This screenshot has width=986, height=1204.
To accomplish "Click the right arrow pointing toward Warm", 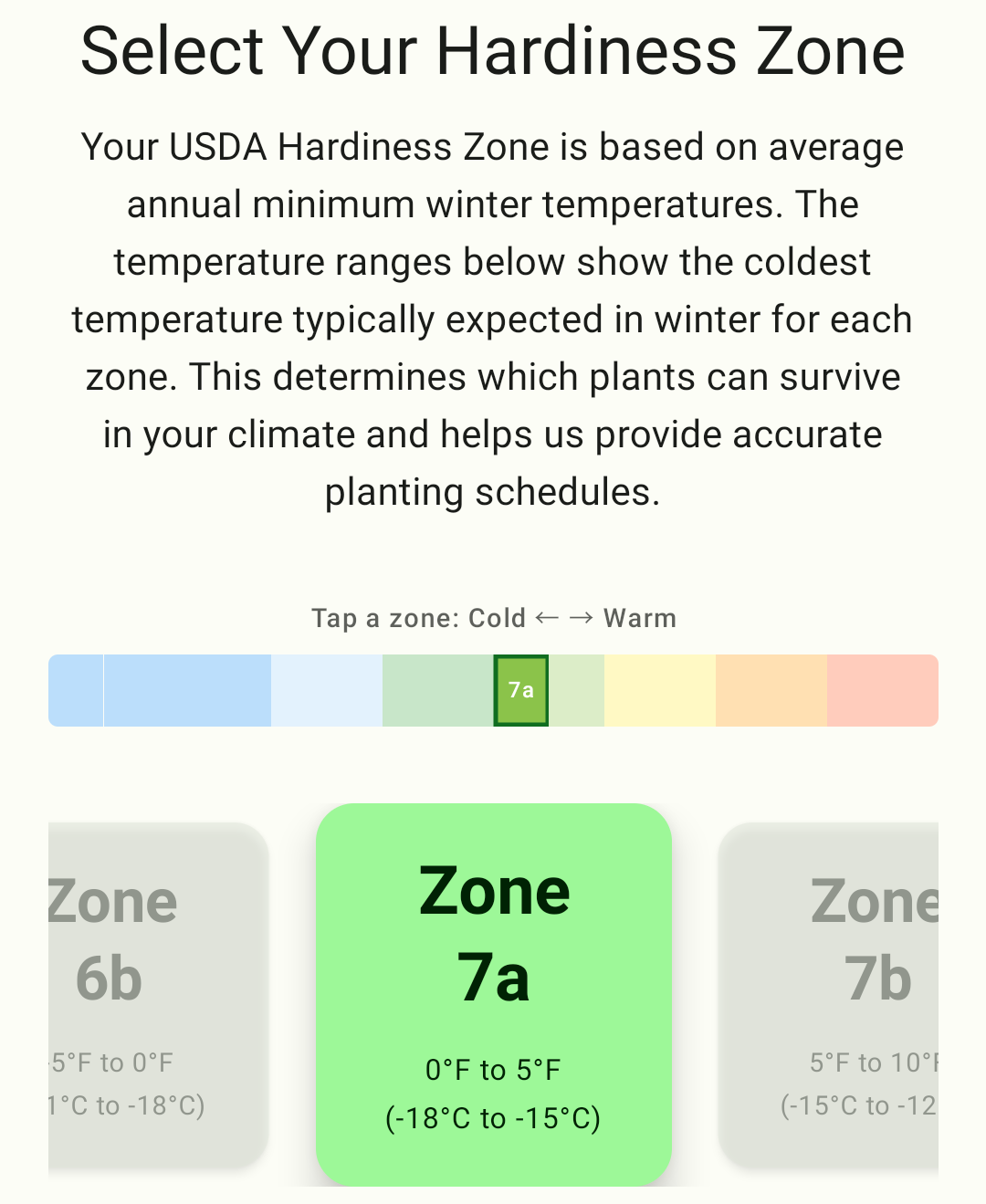I will (x=584, y=618).
